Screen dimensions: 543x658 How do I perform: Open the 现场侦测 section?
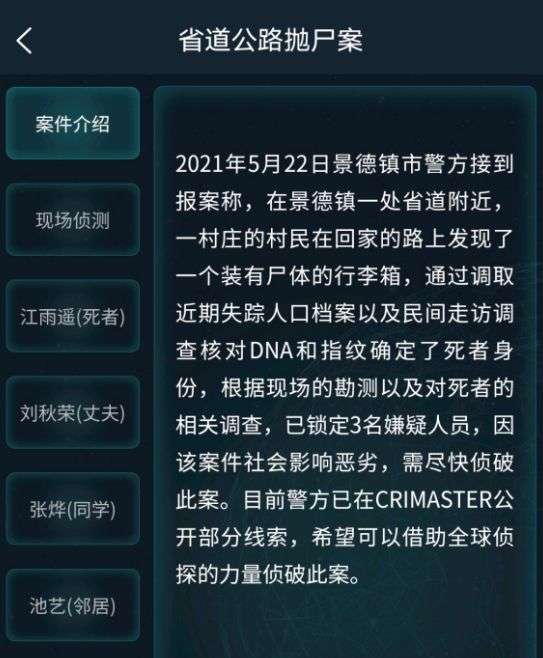click(x=73, y=220)
